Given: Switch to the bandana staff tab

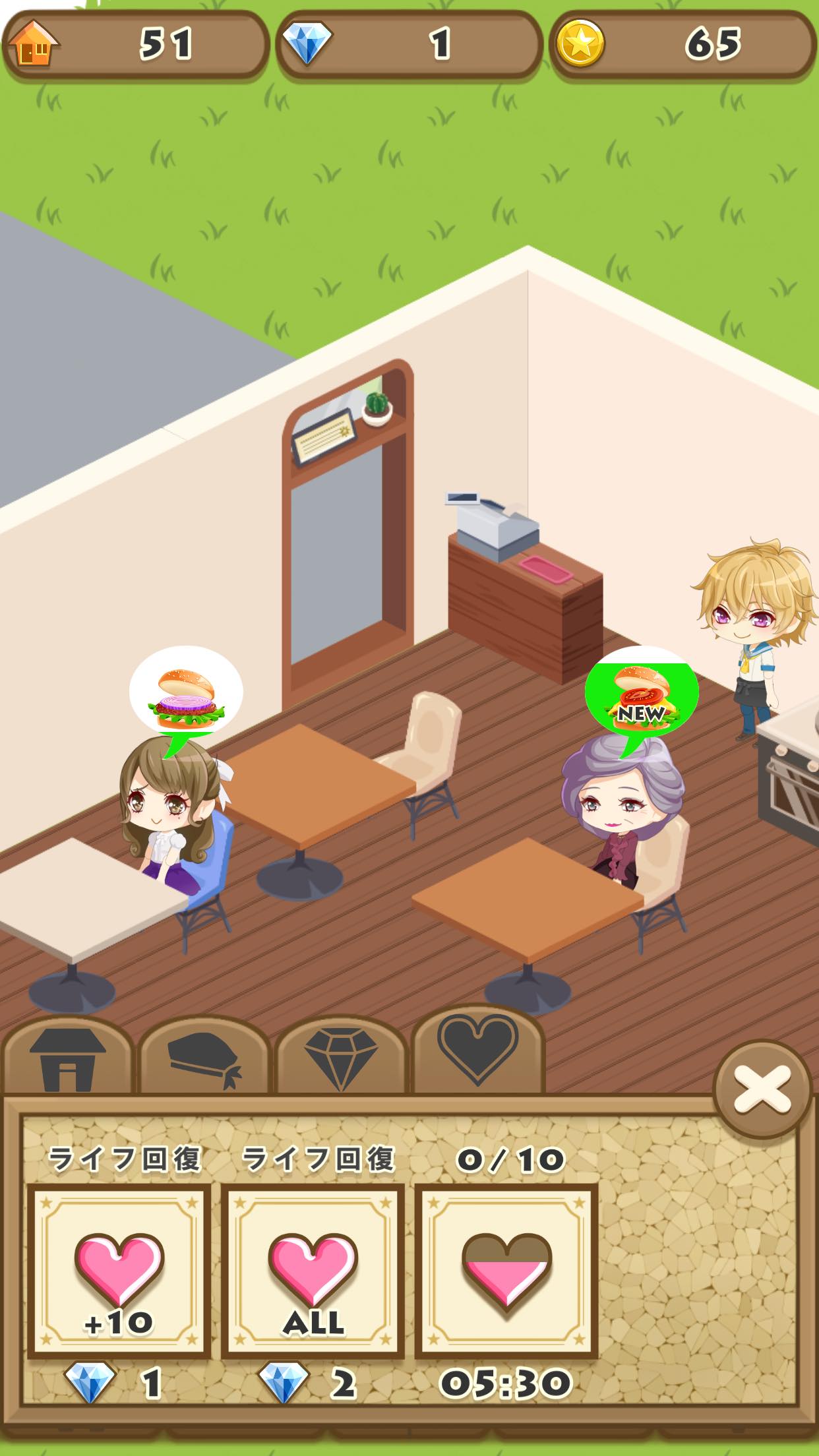Looking at the screenshot, I should pyautogui.click(x=204, y=1059).
